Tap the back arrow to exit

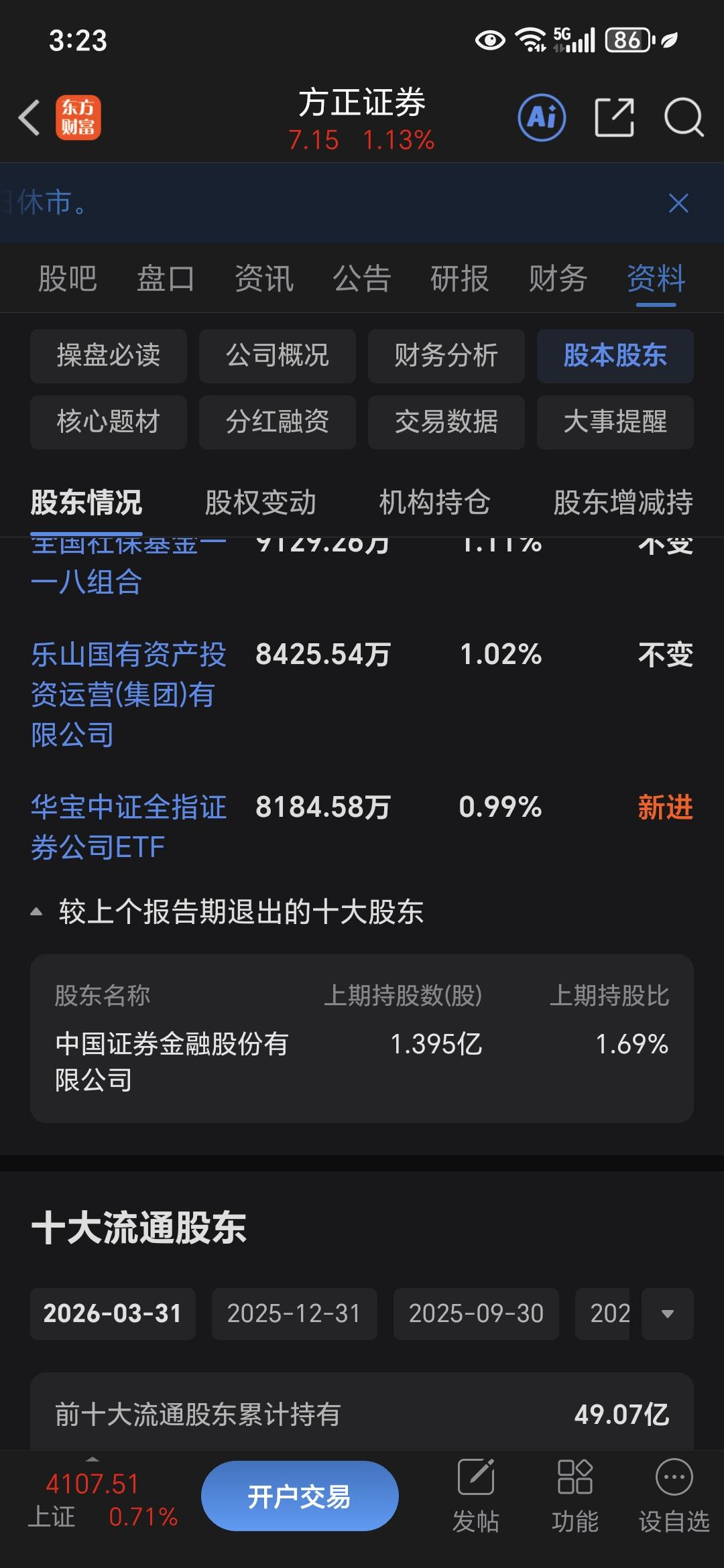coord(28,117)
